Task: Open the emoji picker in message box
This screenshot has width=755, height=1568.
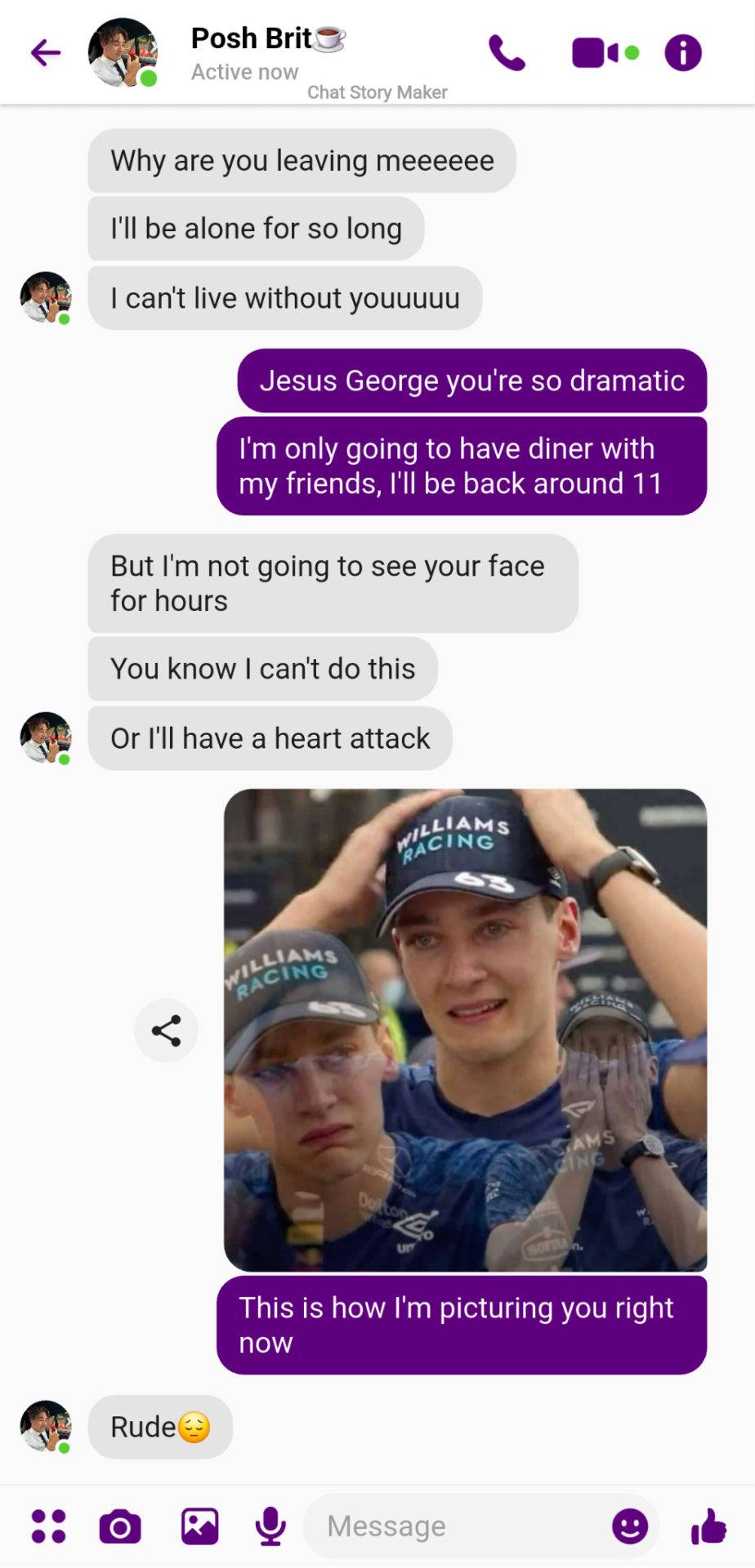Action: coord(630,1526)
